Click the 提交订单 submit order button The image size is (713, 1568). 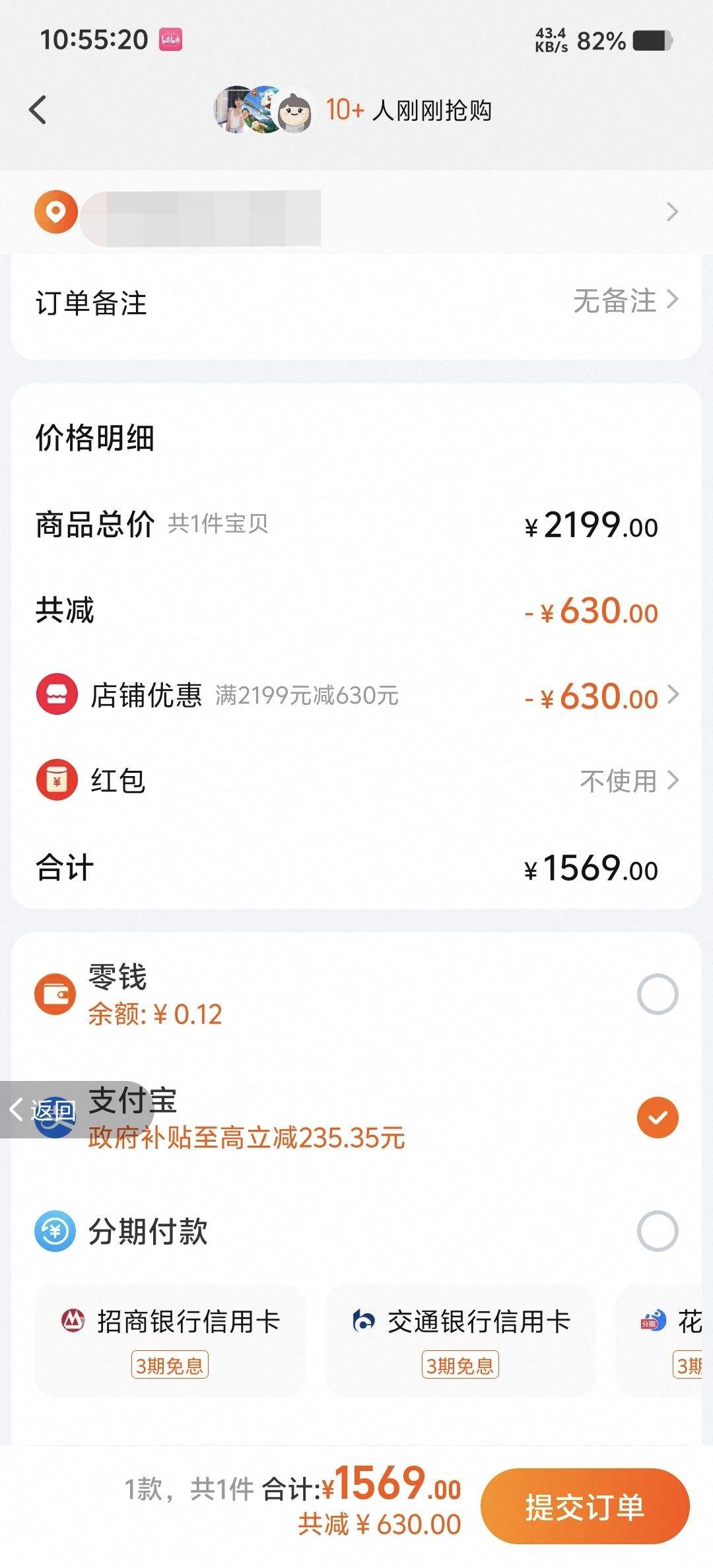tap(586, 1507)
